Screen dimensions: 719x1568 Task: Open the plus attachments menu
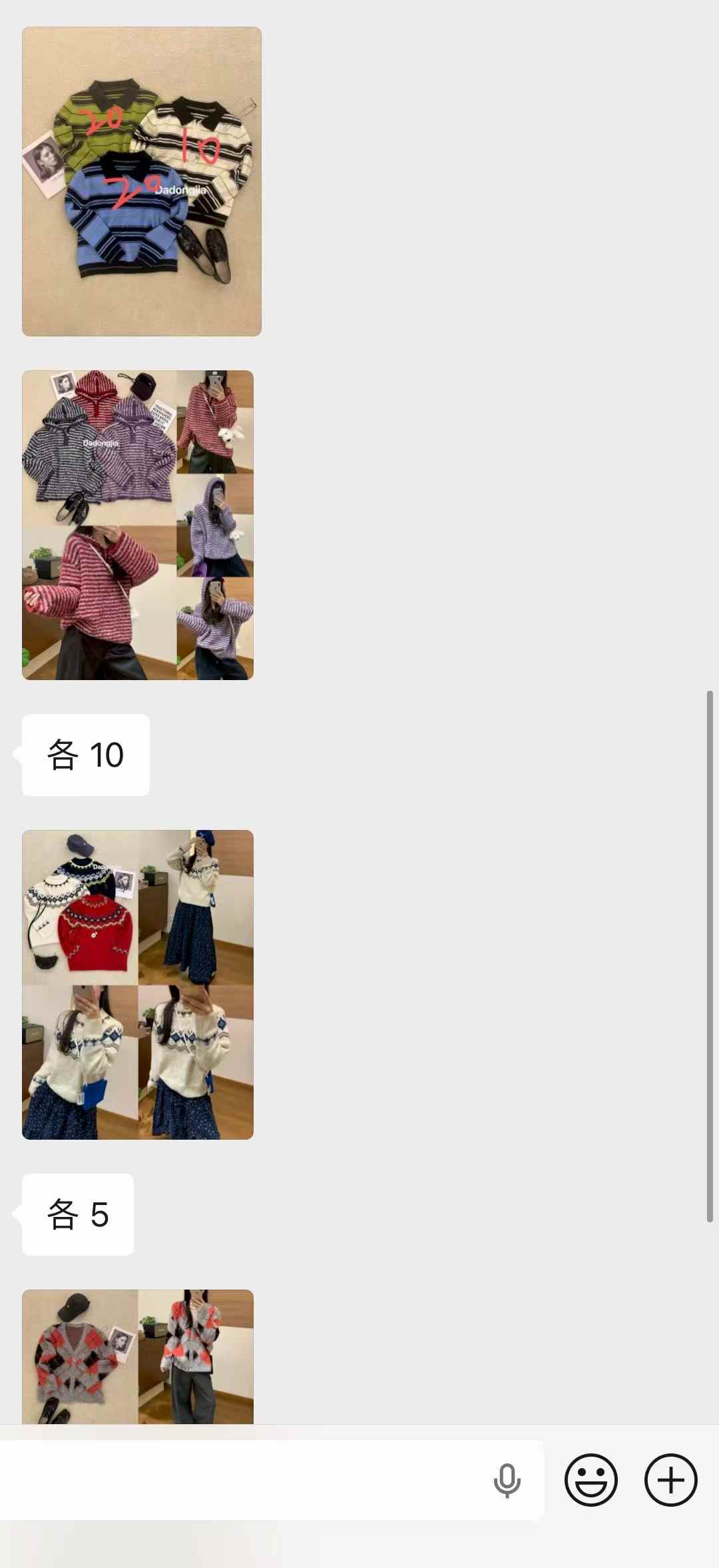click(x=670, y=1480)
